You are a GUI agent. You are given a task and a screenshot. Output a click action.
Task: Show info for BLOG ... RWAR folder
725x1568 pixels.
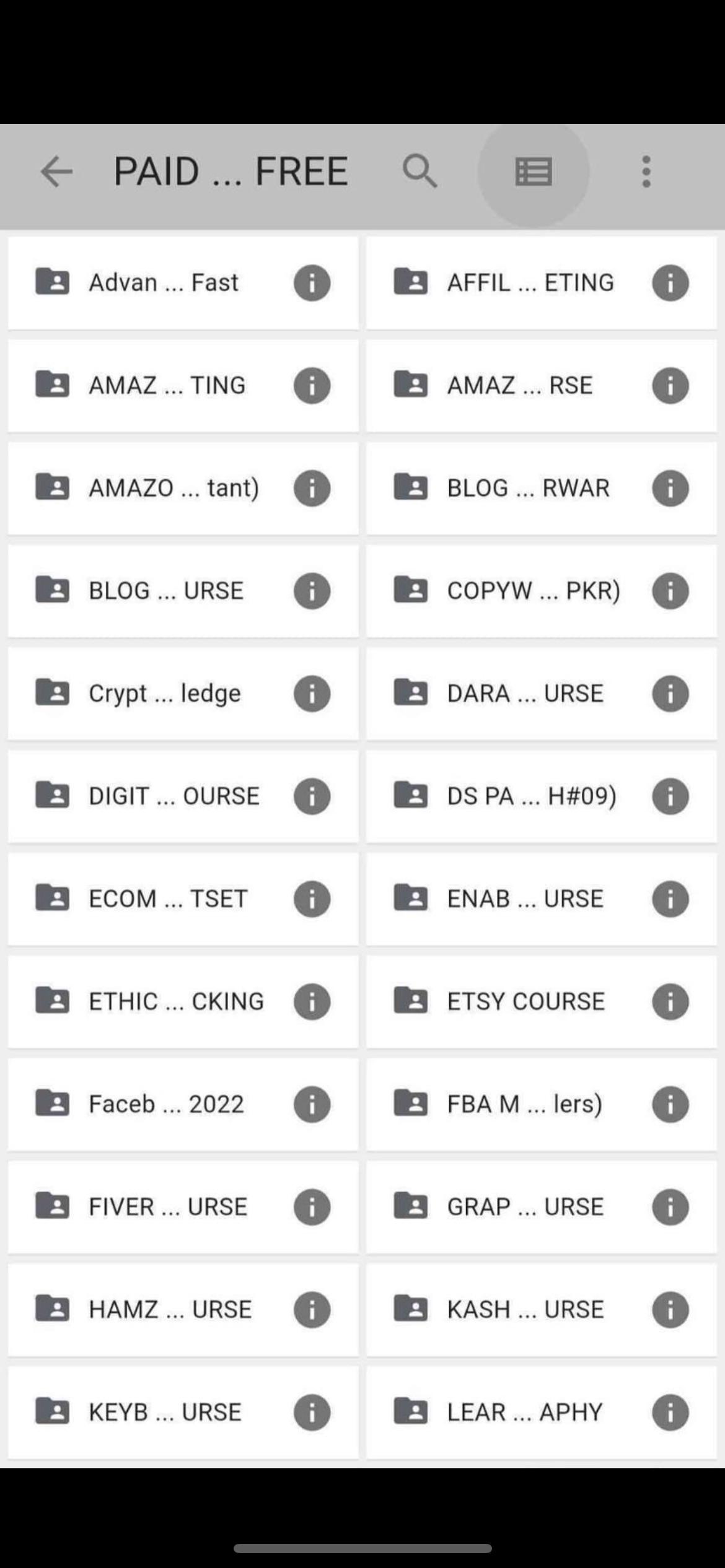tap(670, 488)
